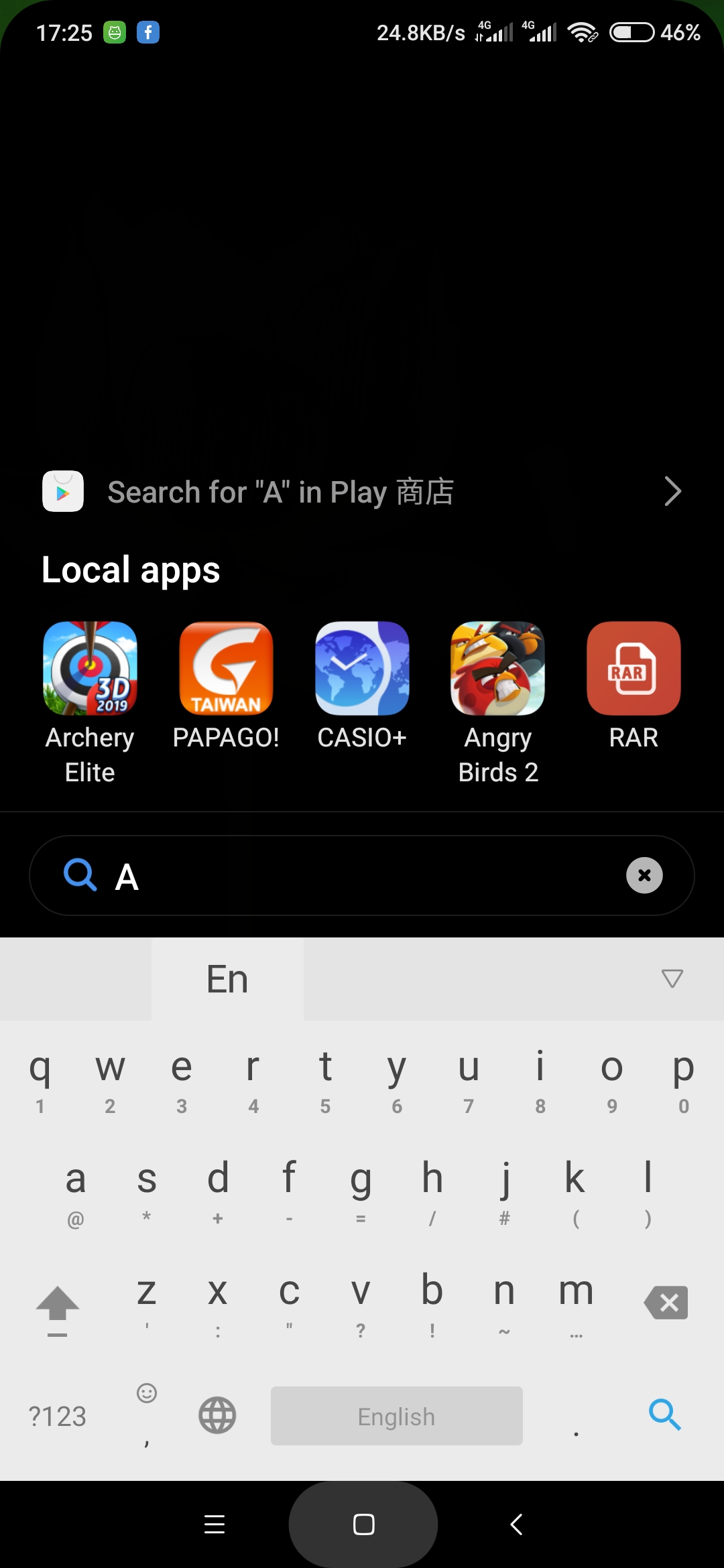Image resolution: width=724 pixels, height=1568 pixels.
Task: Open the Archery Elite app
Action: 90,669
